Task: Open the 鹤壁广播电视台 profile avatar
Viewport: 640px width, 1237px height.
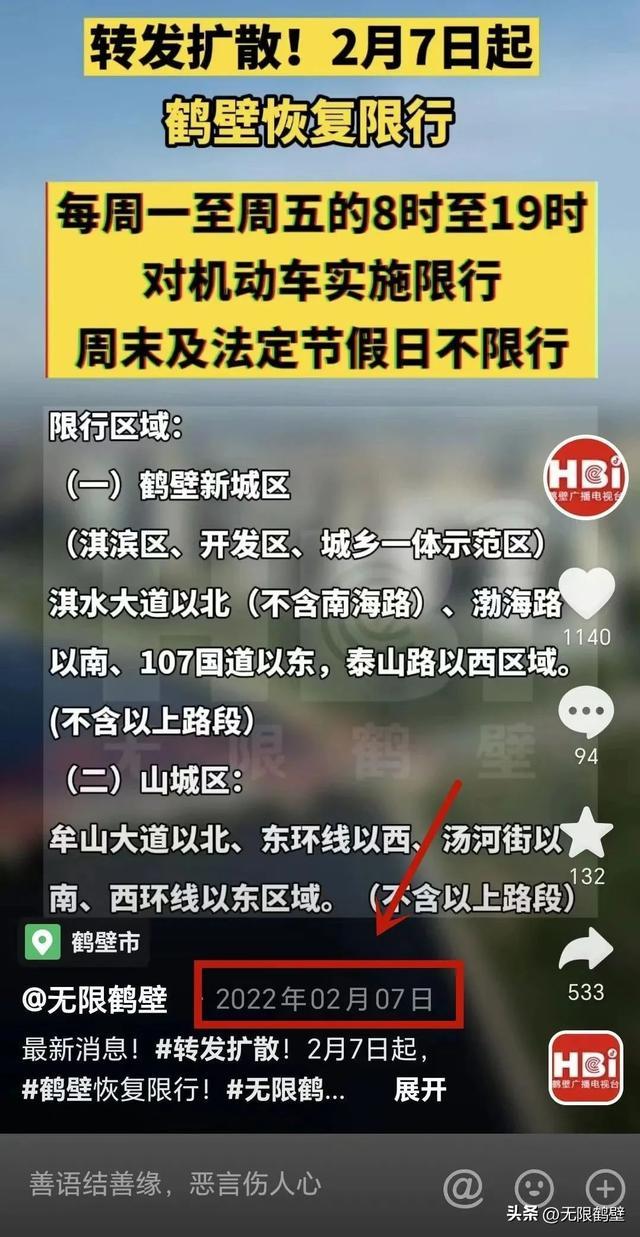Action: pos(586,477)
